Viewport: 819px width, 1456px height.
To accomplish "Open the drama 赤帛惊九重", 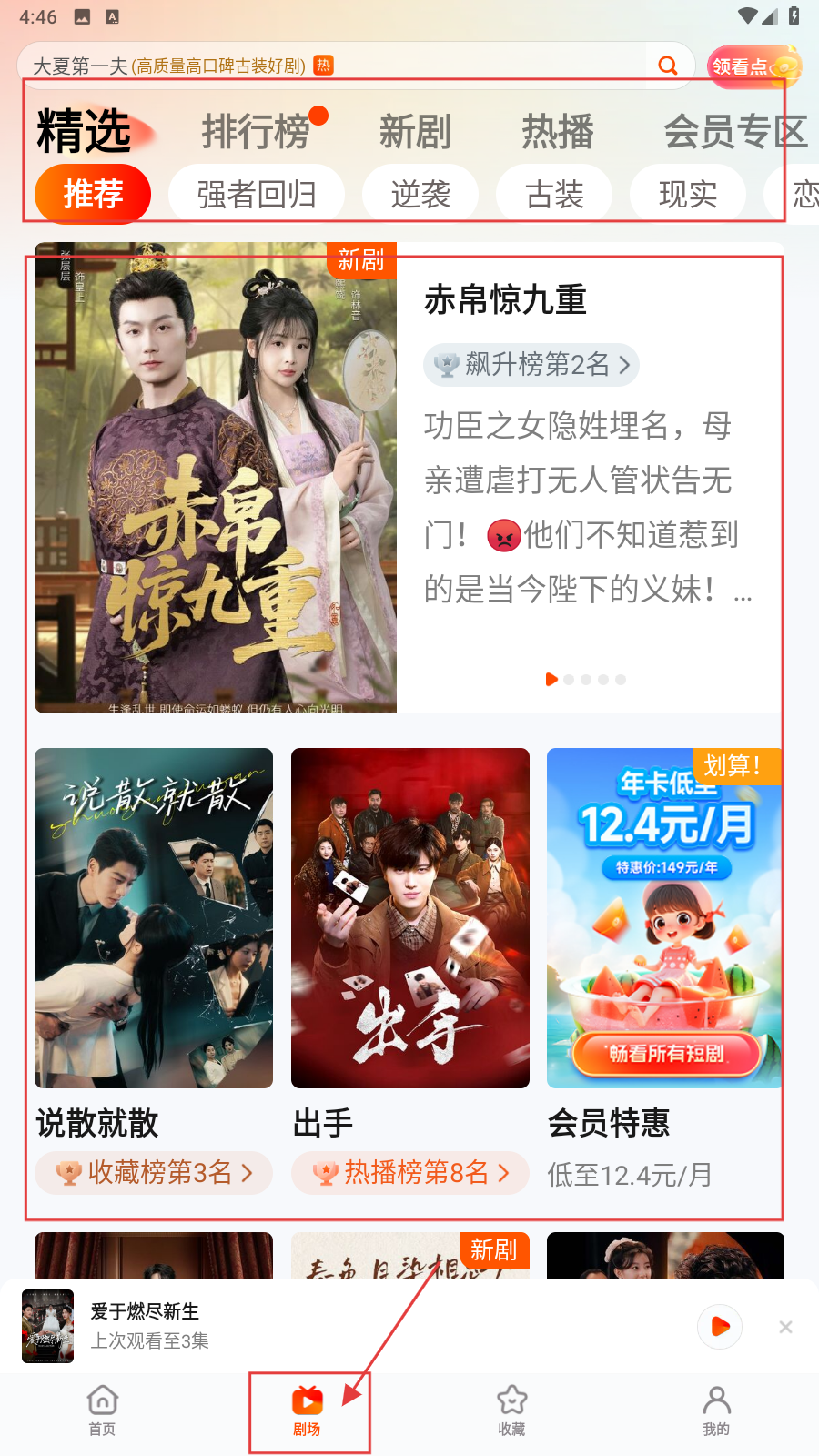I will click(216, 478).
